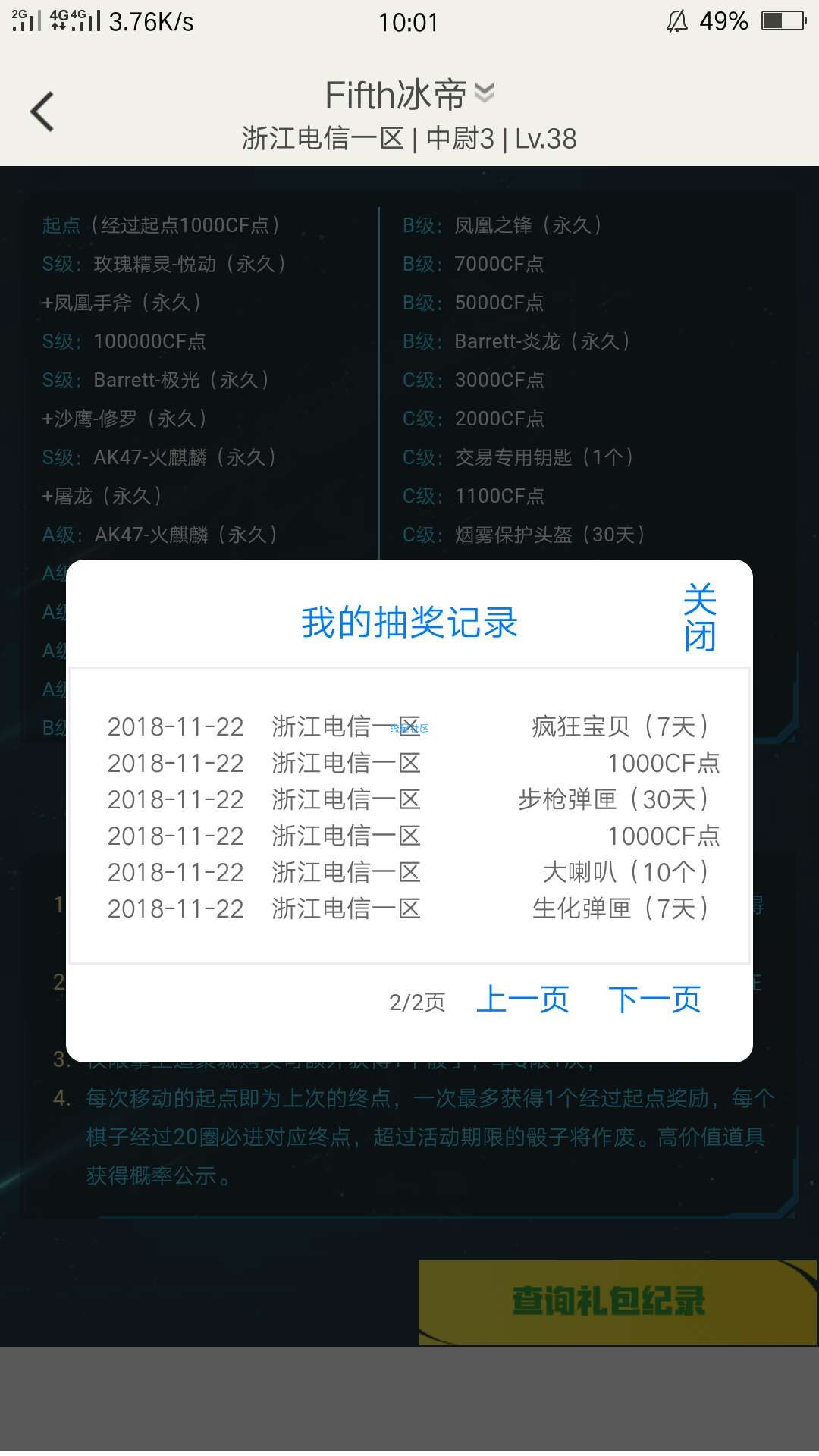The width and height of the screenshot is (819, 1456).
Task: Go back using the header arrow
Action: pyautogui.click(x=42, y=111)
